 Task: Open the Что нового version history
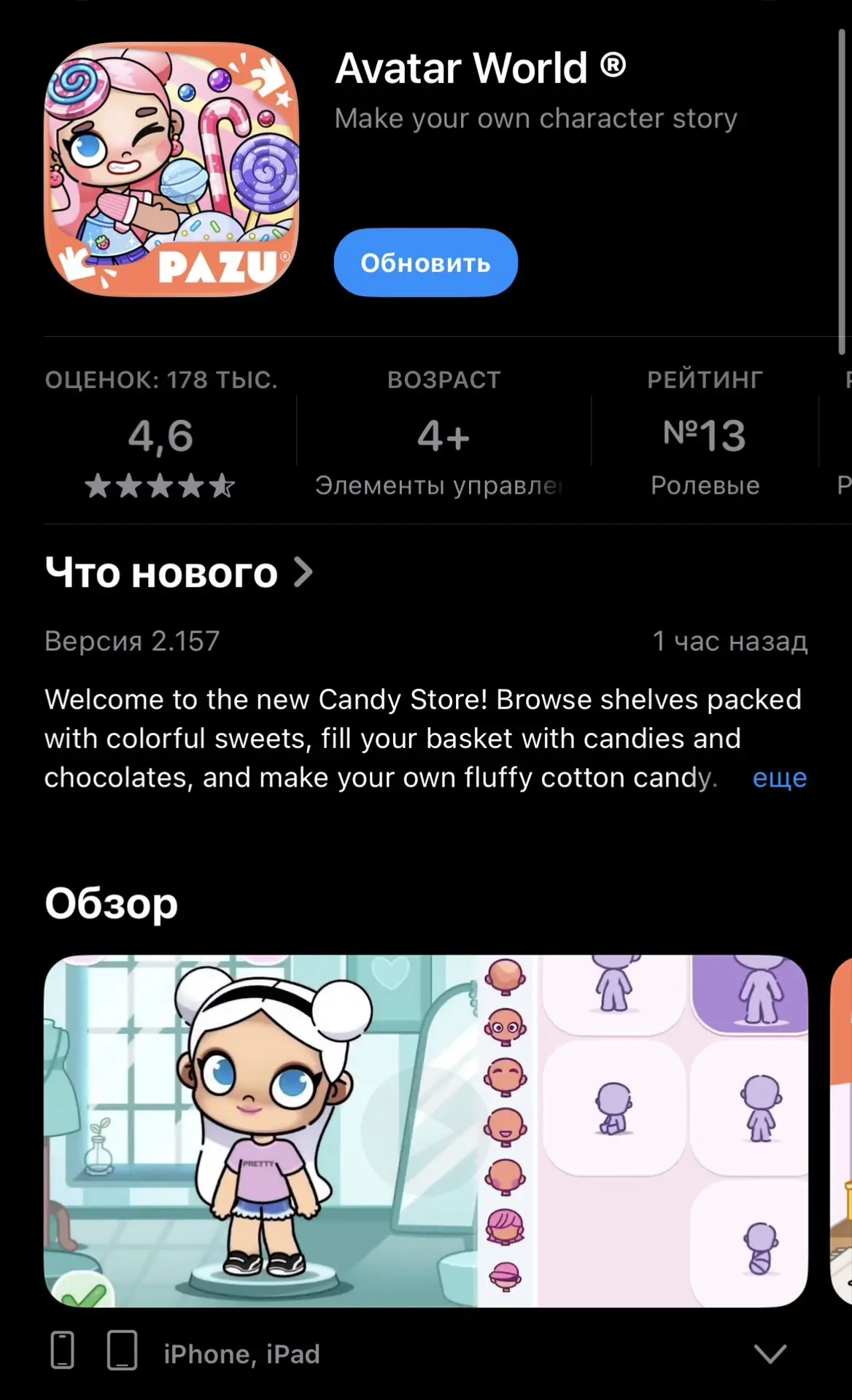coord(179,572)
